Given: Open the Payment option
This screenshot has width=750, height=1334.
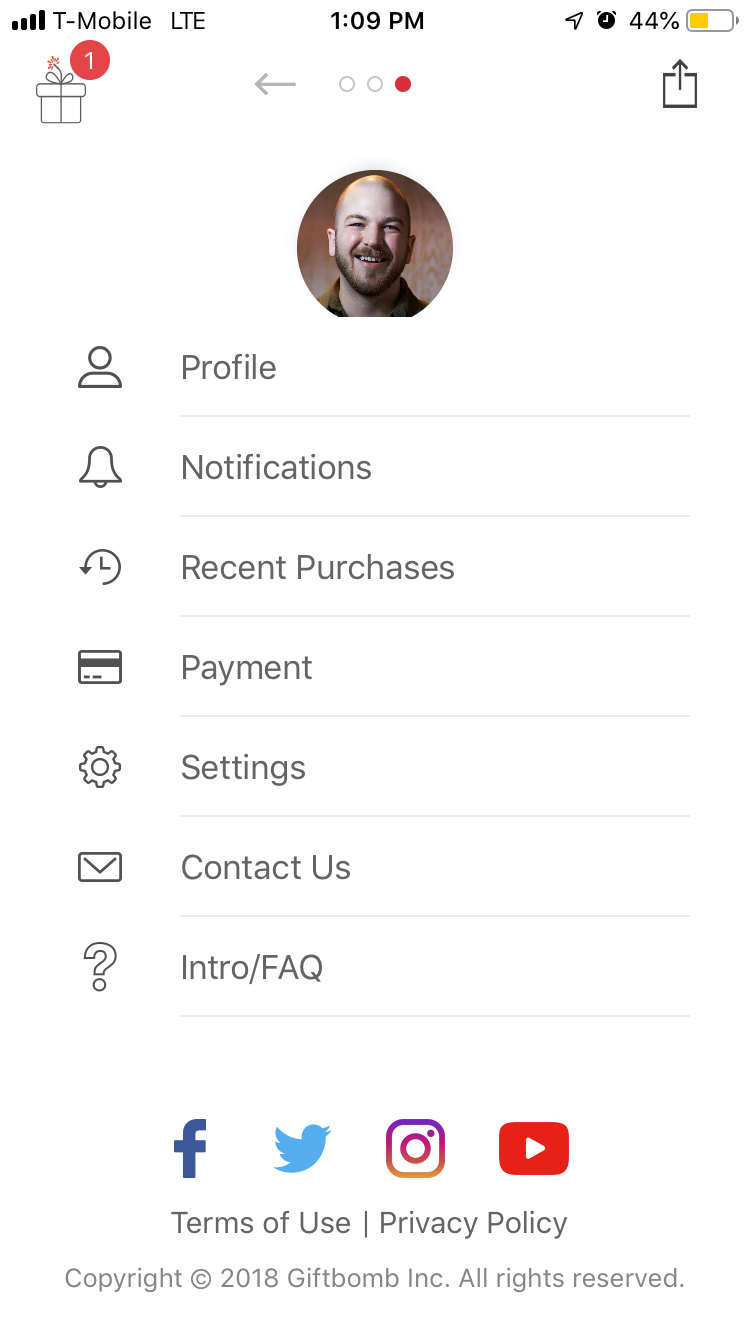Looking at the screenshot, I should (246, 668).
